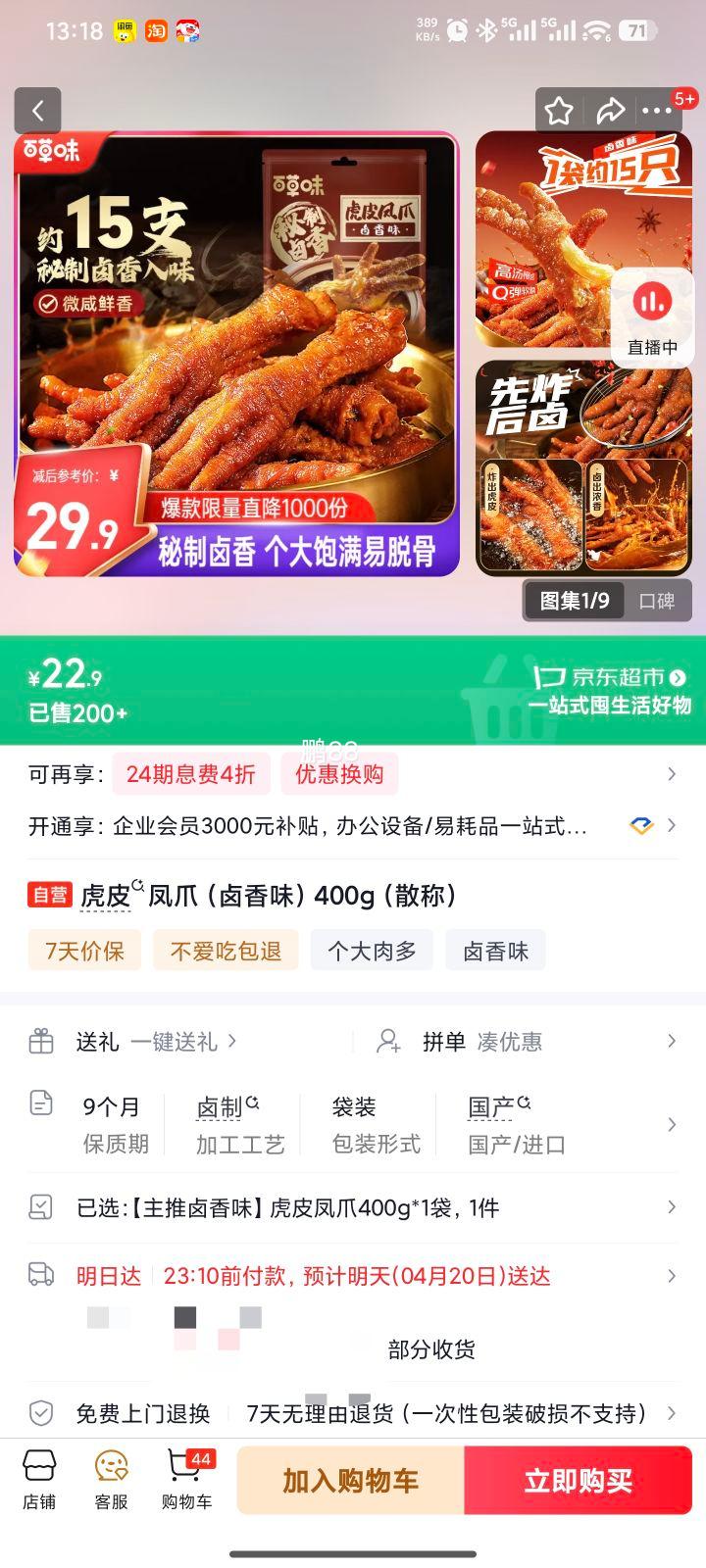Tap the 加入购物车 add to cart button
Image resolution: width=706 pixels, height=1568 pixels.
348,1481
